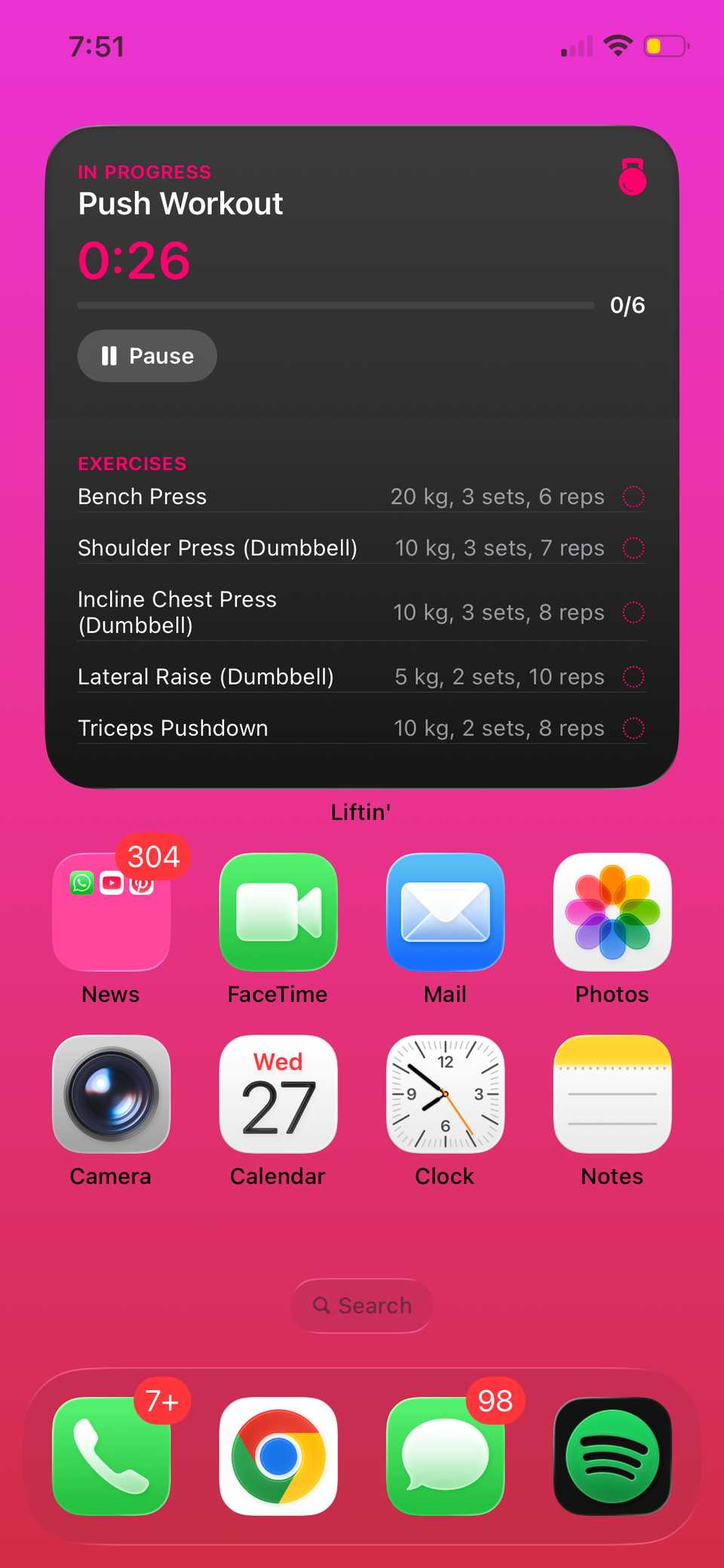Select the Shoulder Press (Dumbbell) exercise
The width and height of the screenshot is (724, 1568).
click(218, 548)
